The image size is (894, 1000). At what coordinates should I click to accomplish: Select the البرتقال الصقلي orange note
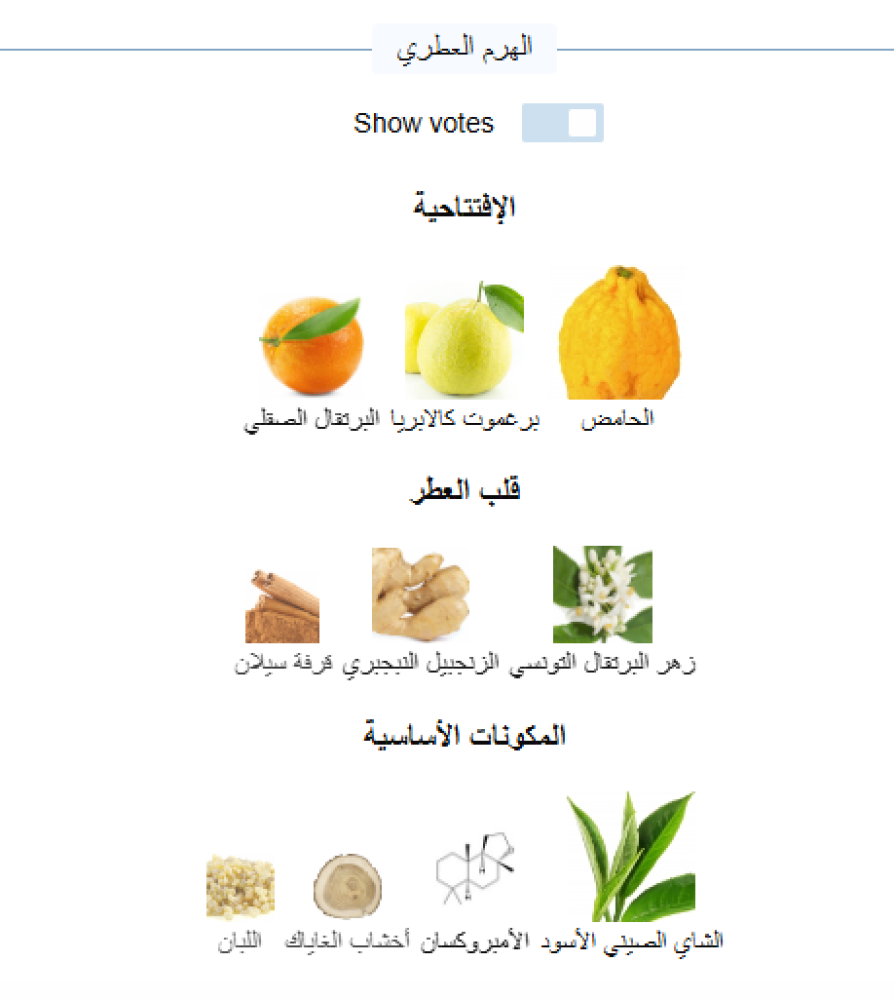tap(312, 347)
